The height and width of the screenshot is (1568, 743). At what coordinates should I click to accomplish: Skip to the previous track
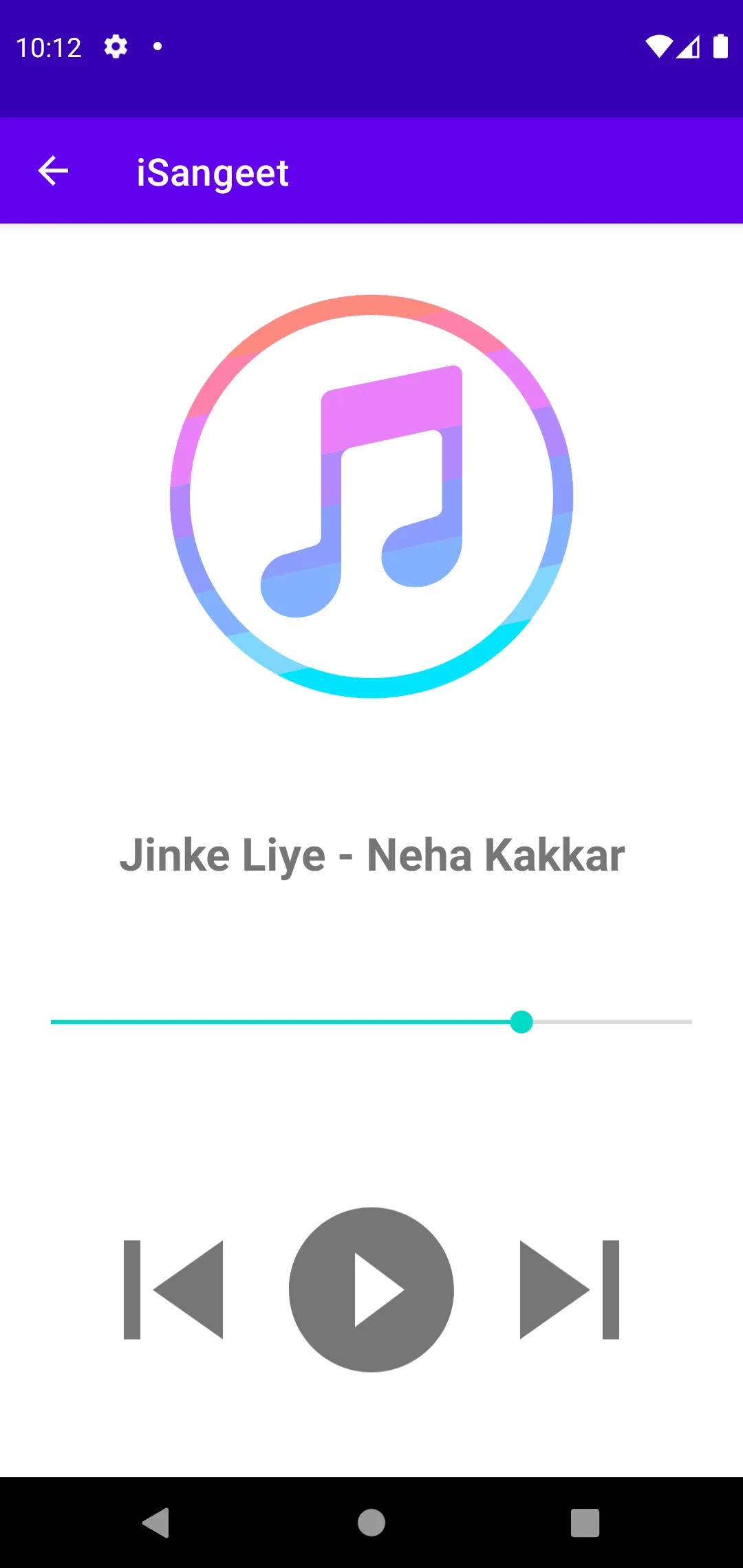[x=173, y=1289]
